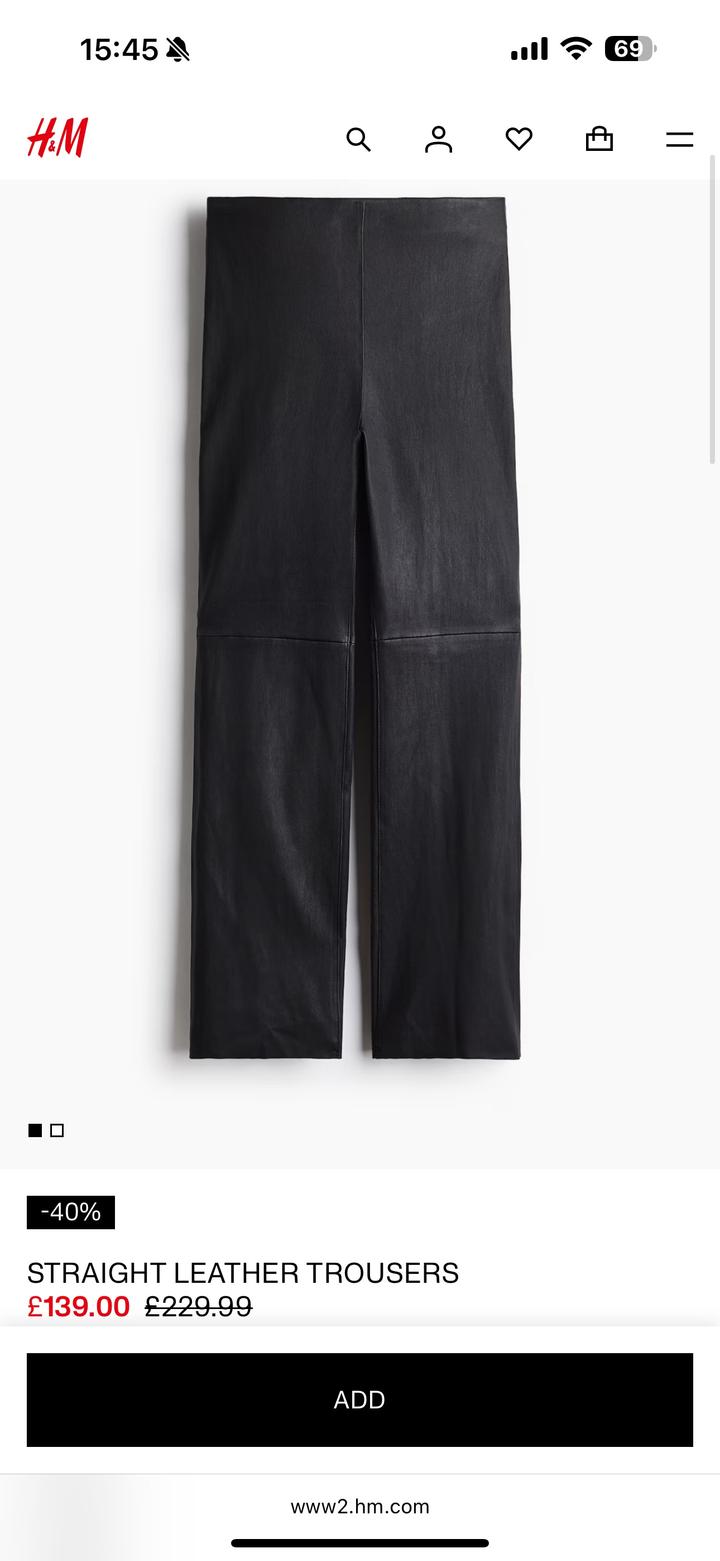Screen dimensions: 720x1561
Task: Open the account profile icon
Action: coord(438,139)
